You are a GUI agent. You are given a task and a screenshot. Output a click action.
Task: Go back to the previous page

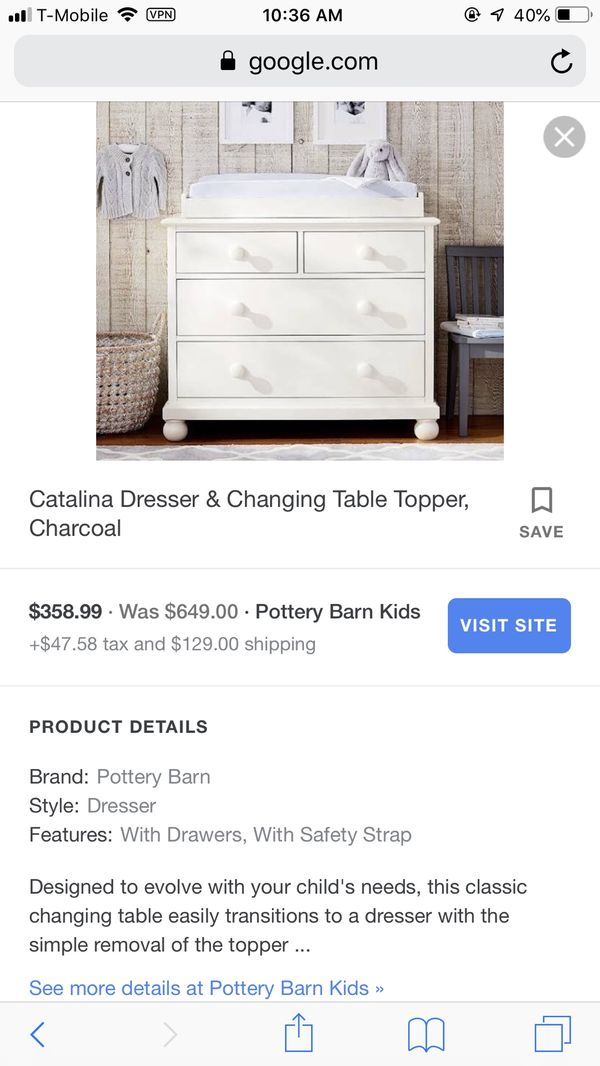click(x=38, y=1034)
